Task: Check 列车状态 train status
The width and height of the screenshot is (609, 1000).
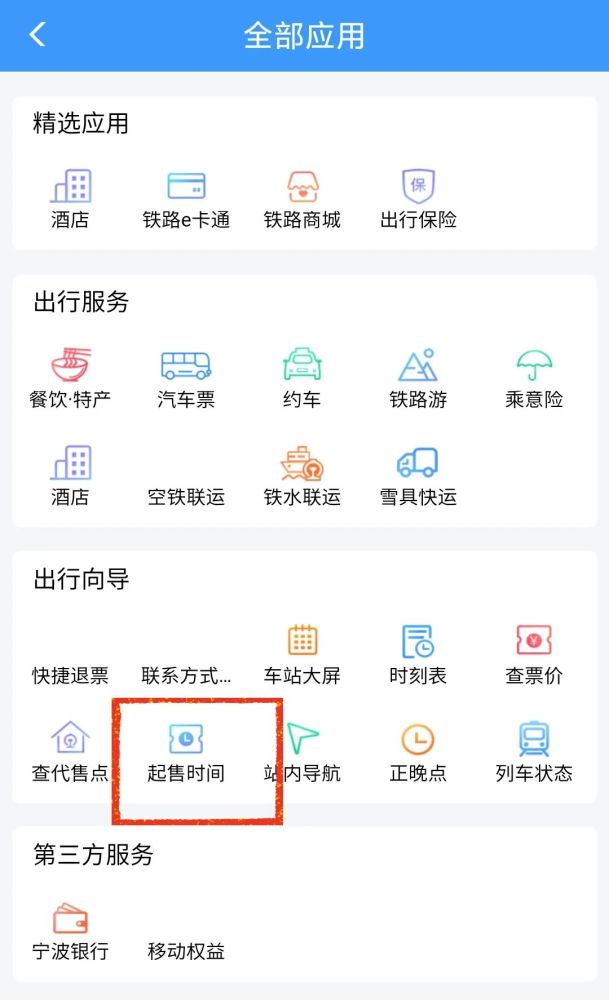Action: [534, 753]
